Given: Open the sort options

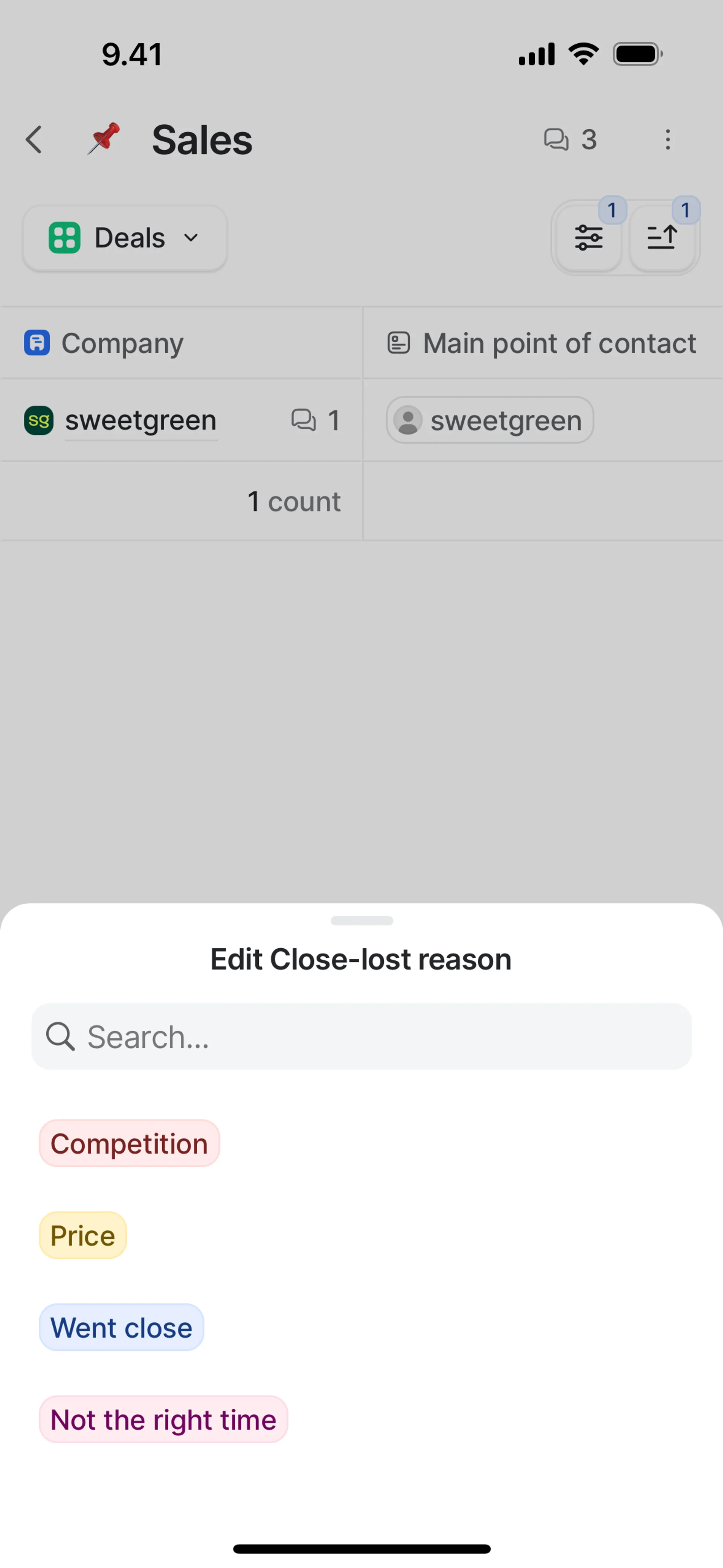Looking at the screenshot, I should 662,238.
